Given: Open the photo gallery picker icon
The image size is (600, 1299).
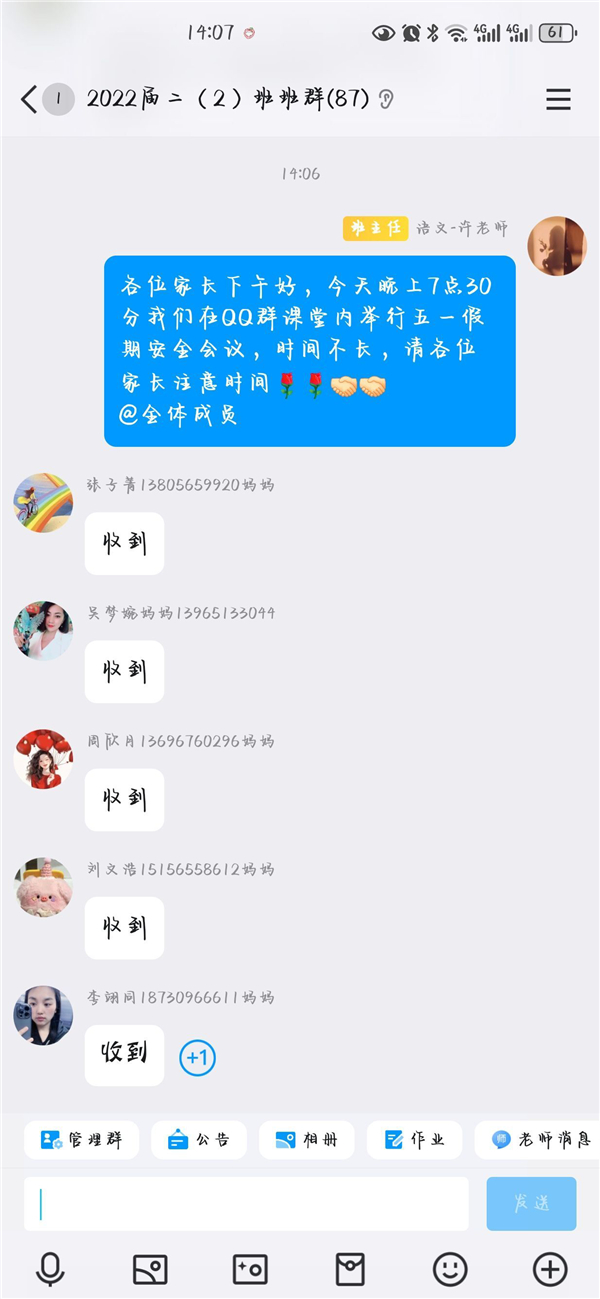Looking at the screenshot, I should coord(150,1269).
